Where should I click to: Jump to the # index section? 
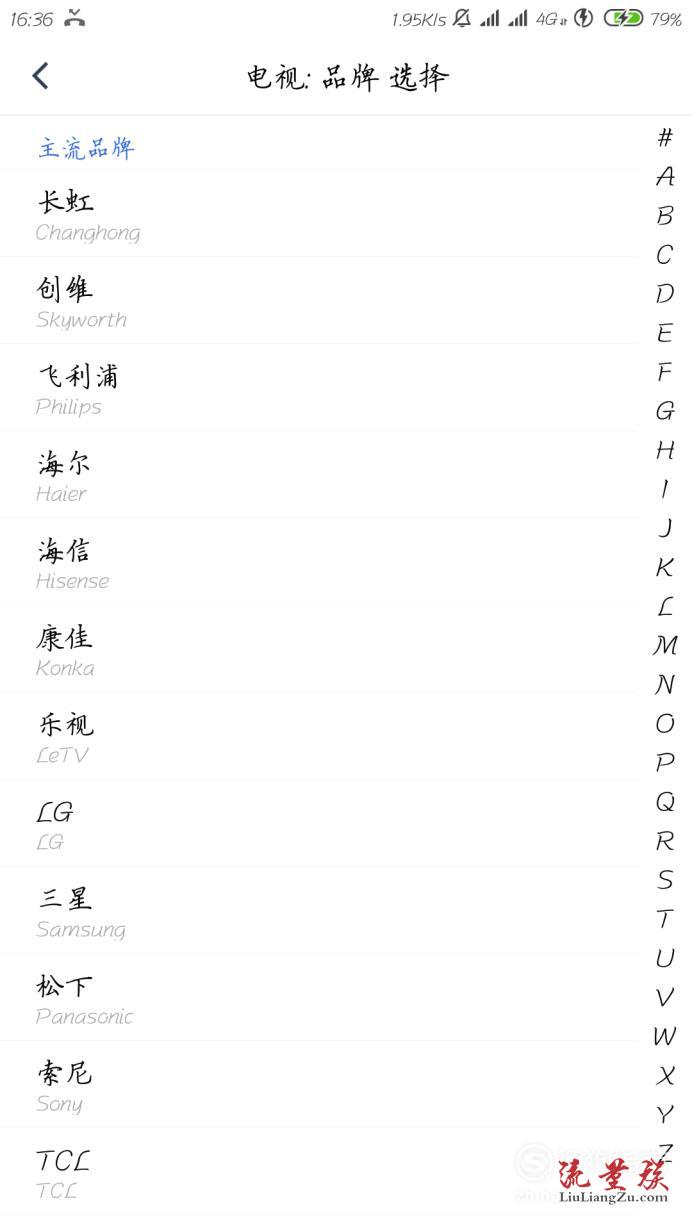point(665,138)
